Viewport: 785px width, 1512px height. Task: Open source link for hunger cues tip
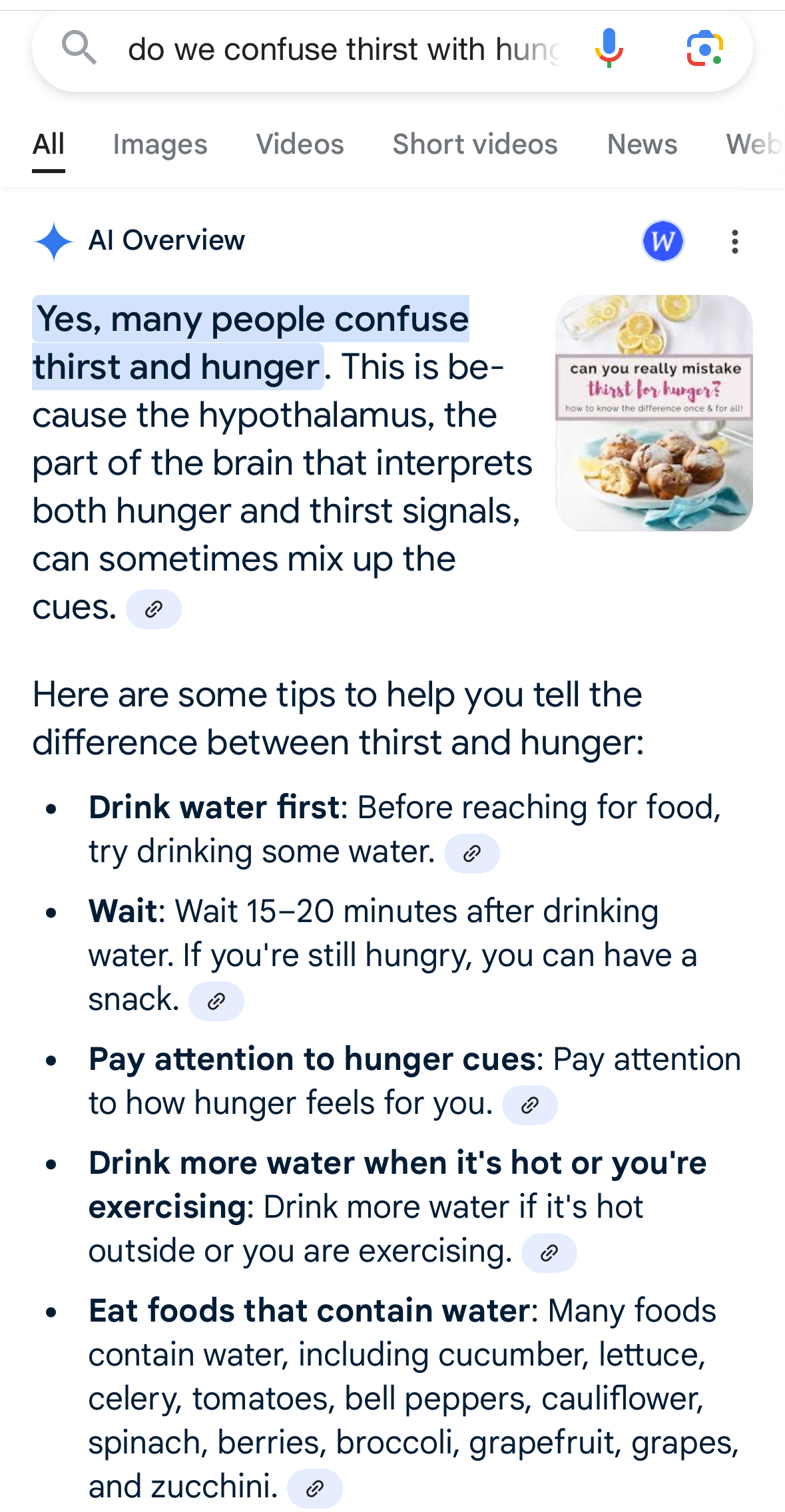point(530,1105)
